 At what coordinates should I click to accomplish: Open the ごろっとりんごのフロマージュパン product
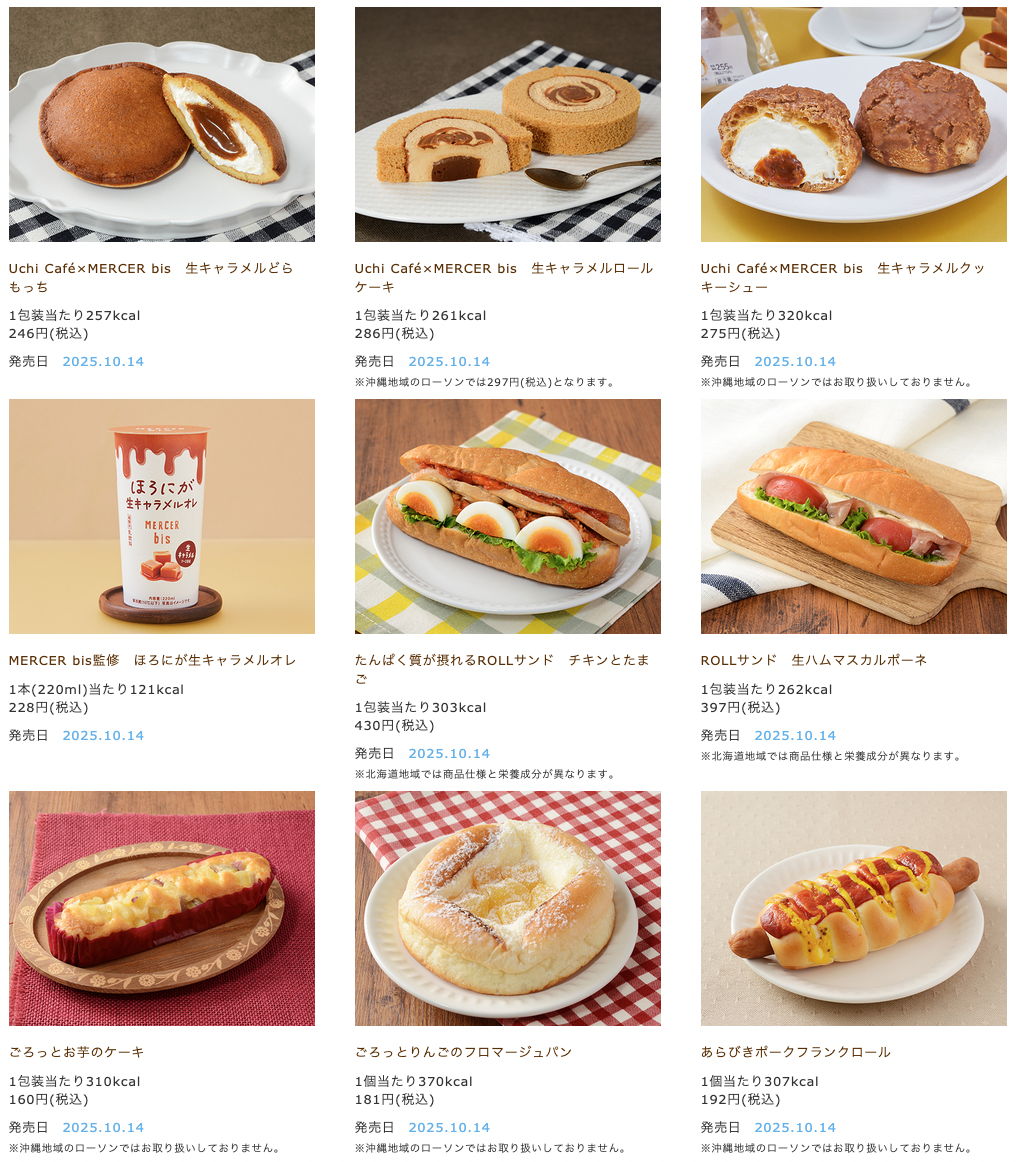507,908
